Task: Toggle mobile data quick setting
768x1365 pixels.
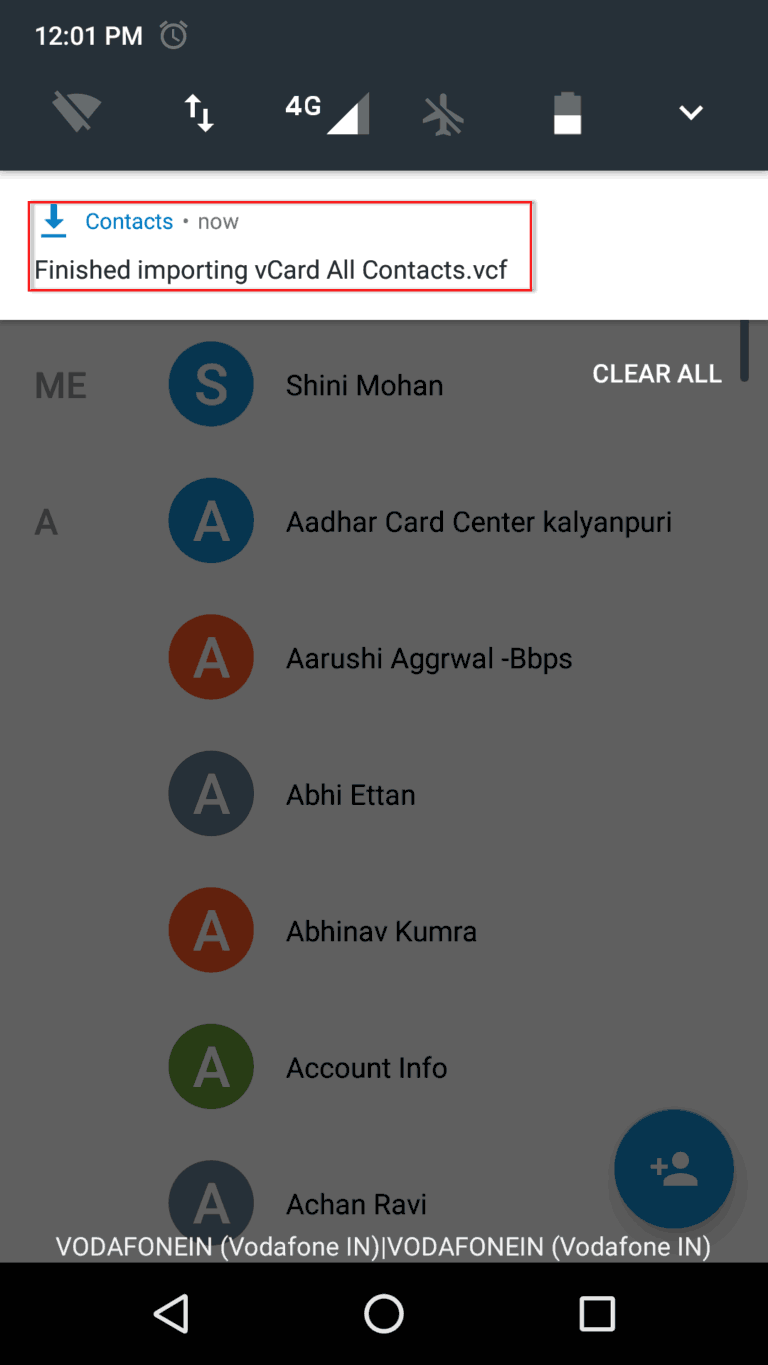Action: click(199, 113)
